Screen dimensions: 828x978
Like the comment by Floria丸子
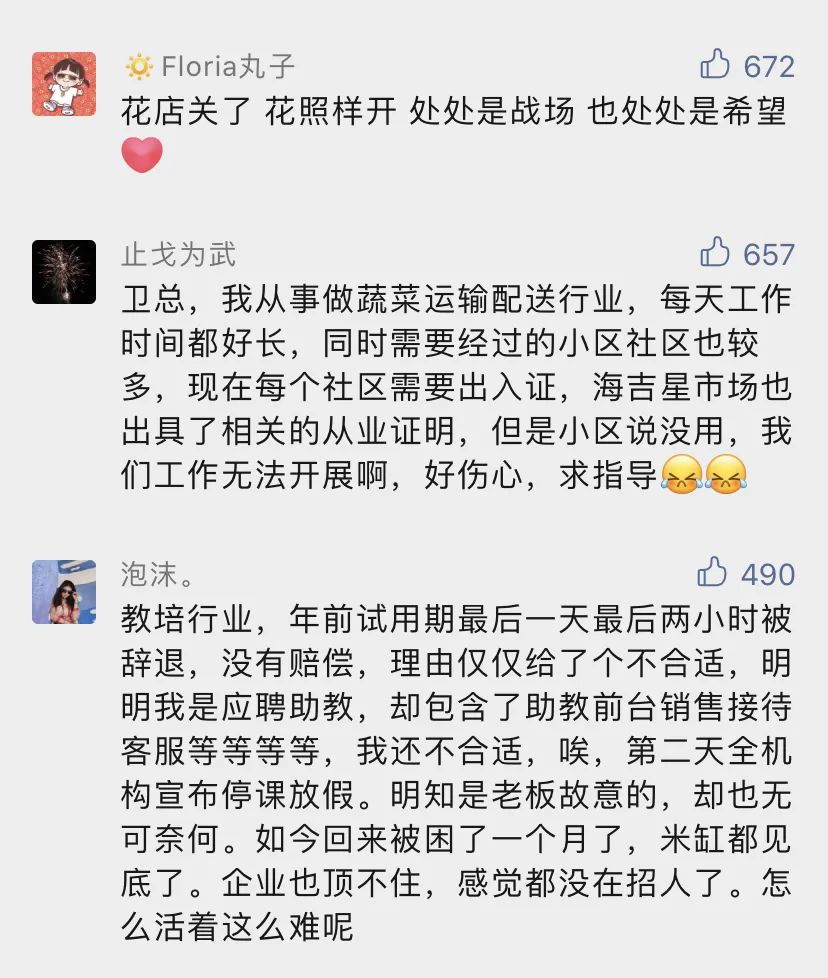pyautogui.click(x=715, y=66)
